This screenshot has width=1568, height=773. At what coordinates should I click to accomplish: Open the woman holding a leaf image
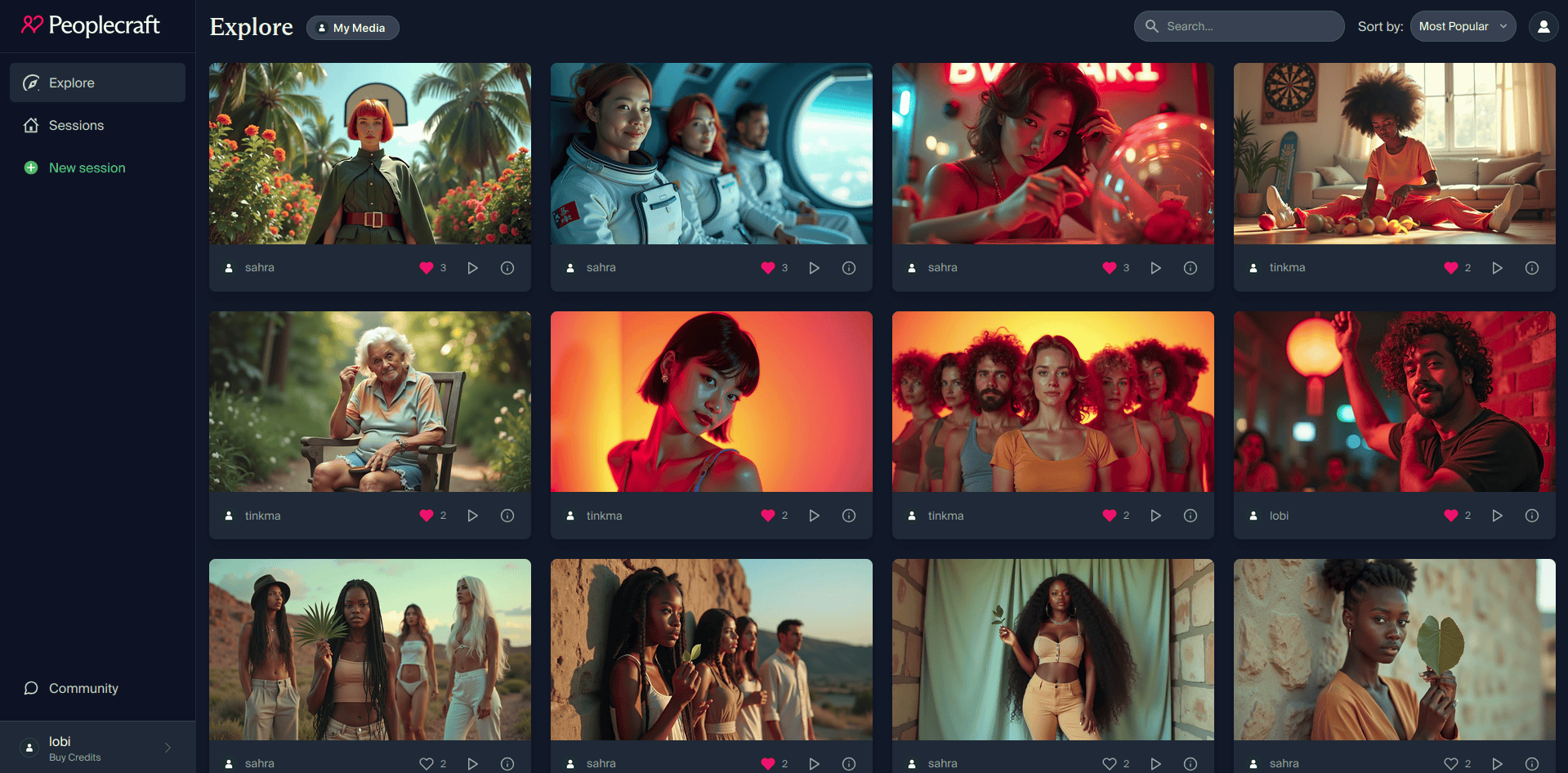click(1394, 650)
